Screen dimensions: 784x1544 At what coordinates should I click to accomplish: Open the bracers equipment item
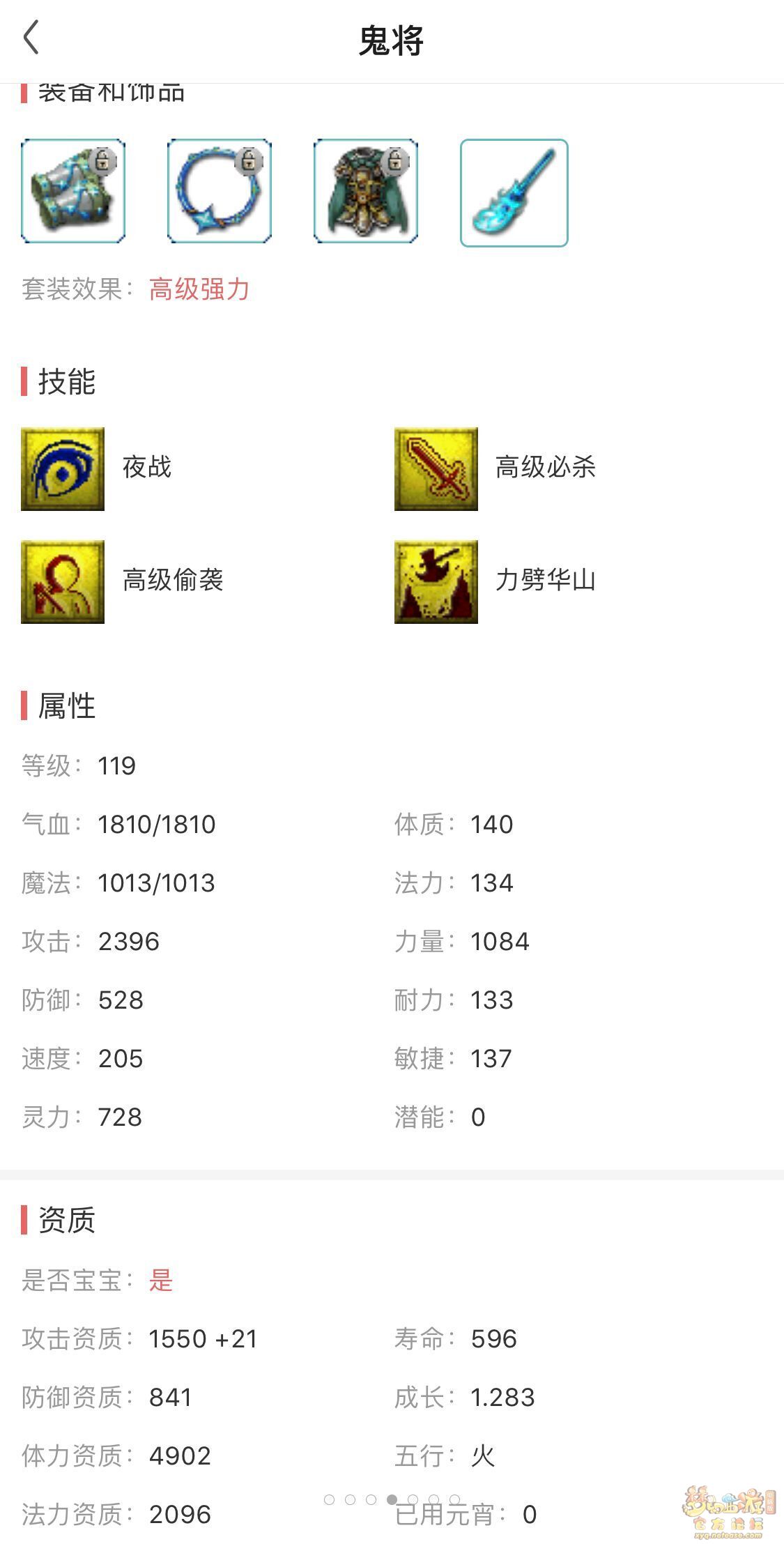pos(73,191)
